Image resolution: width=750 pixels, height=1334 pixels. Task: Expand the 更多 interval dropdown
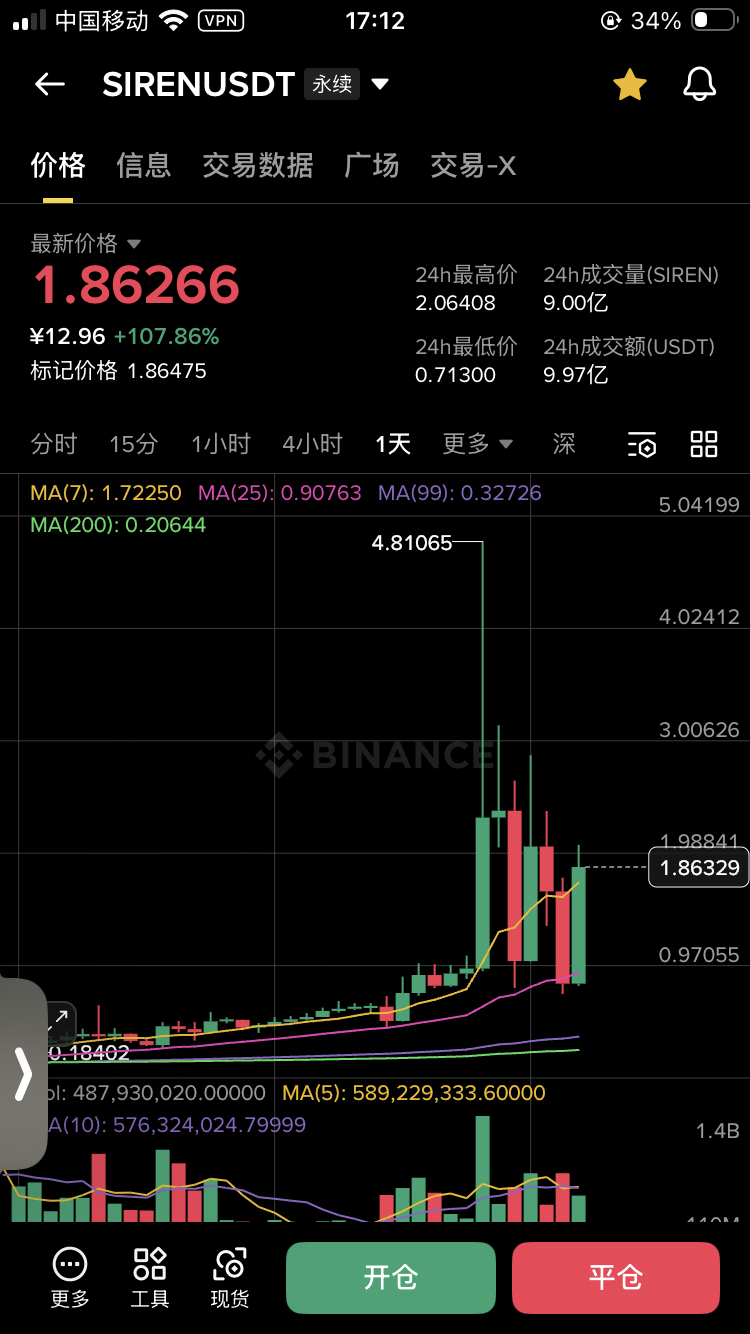click(x=477, y=444)
